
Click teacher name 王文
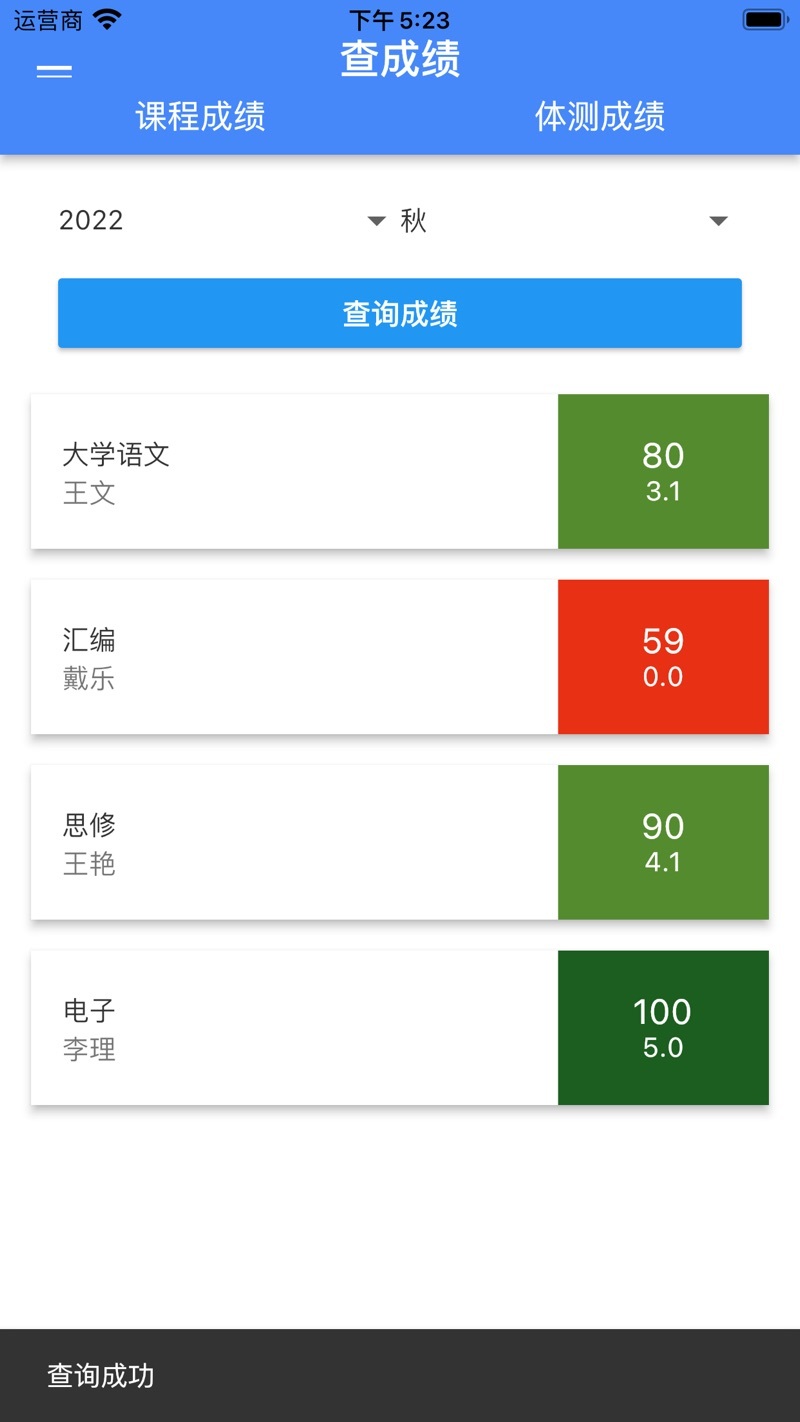click(89, 491)
